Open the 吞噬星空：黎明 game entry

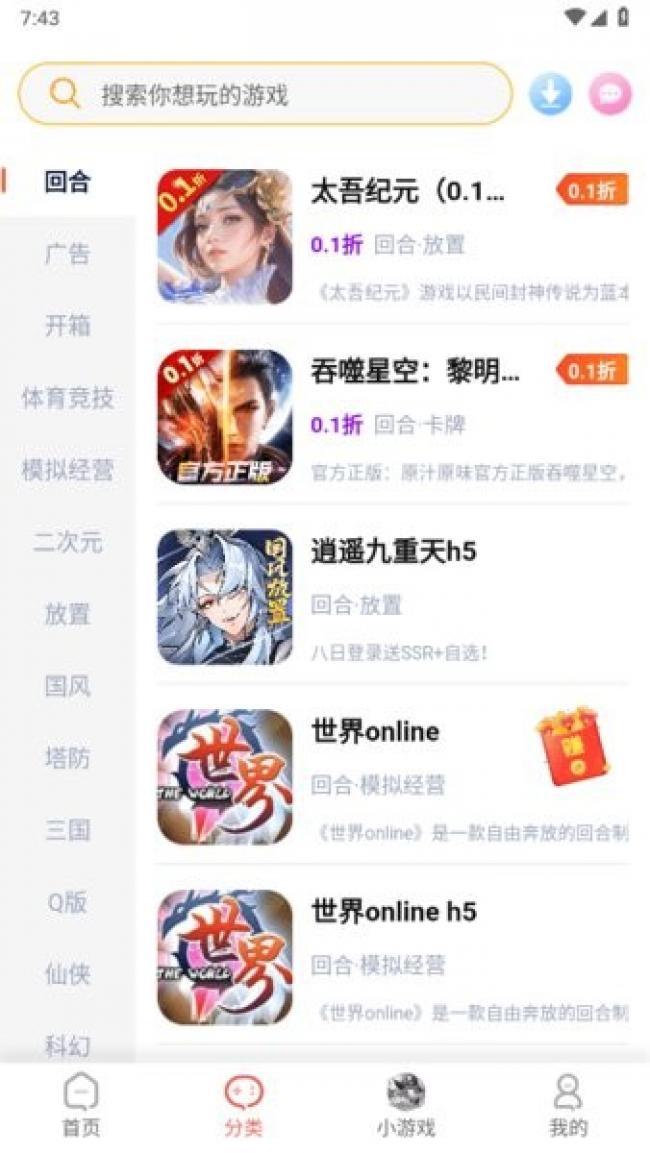(415, 371)
